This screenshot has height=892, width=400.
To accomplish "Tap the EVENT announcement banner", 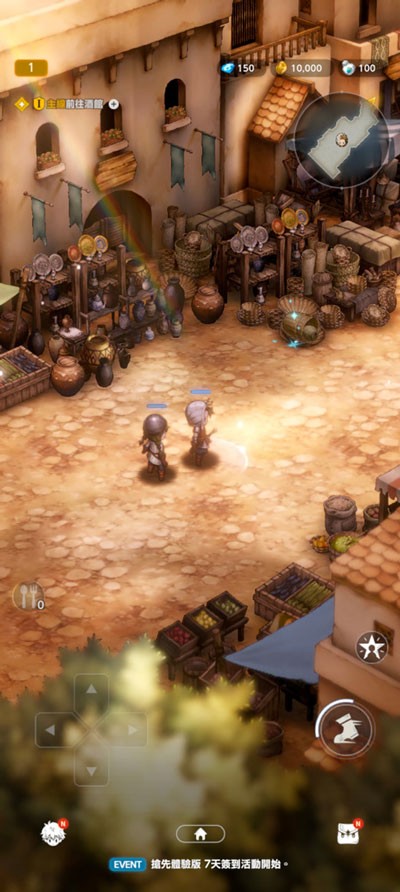I will pos(199,865).
